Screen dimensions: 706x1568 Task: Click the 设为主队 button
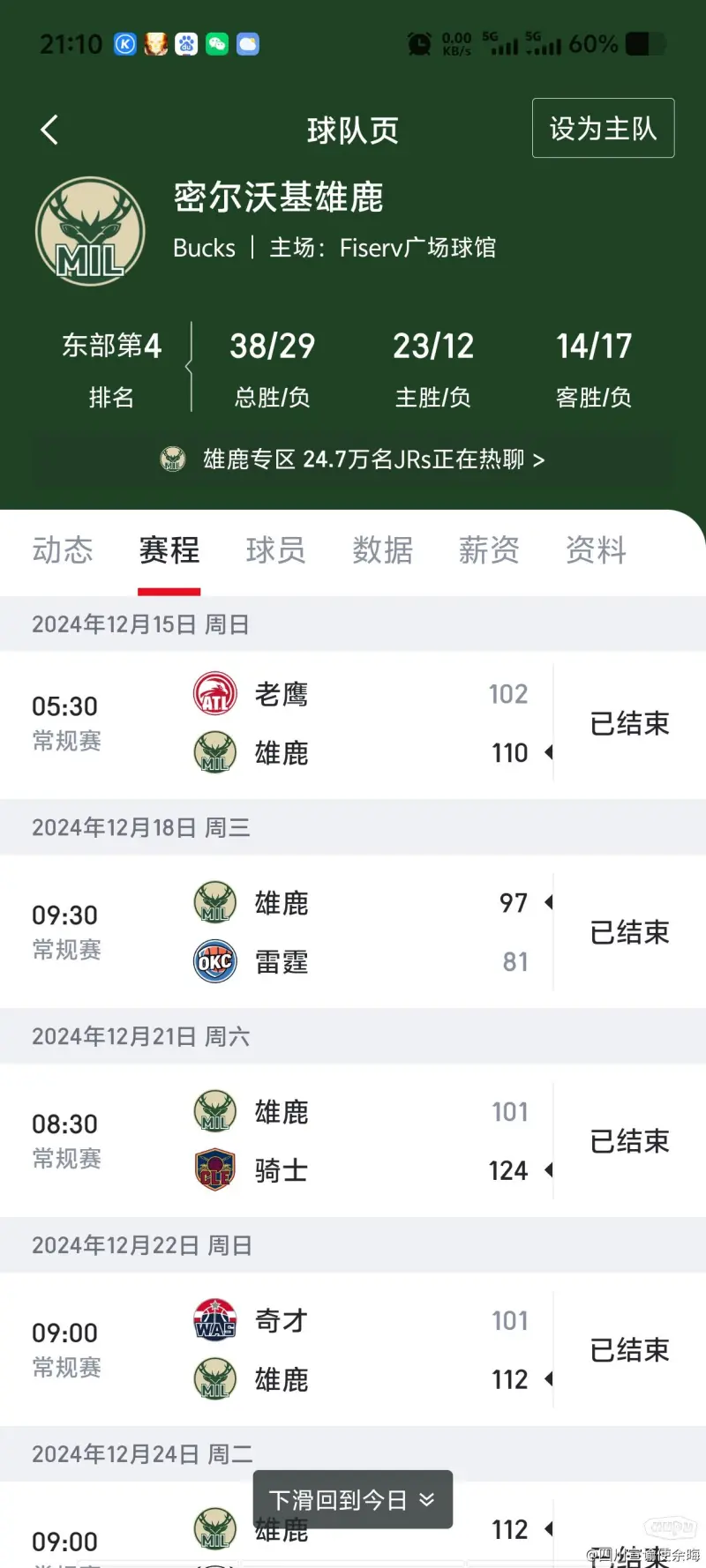click(603, 128)
